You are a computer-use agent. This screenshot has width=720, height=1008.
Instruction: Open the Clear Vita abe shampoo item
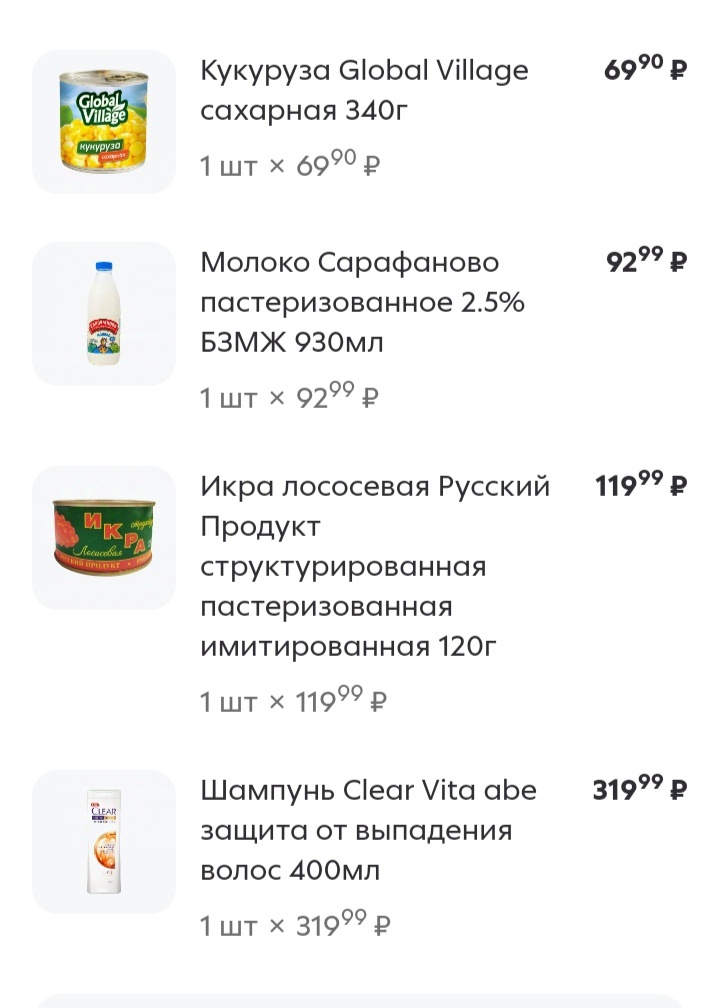pos(368,830)
